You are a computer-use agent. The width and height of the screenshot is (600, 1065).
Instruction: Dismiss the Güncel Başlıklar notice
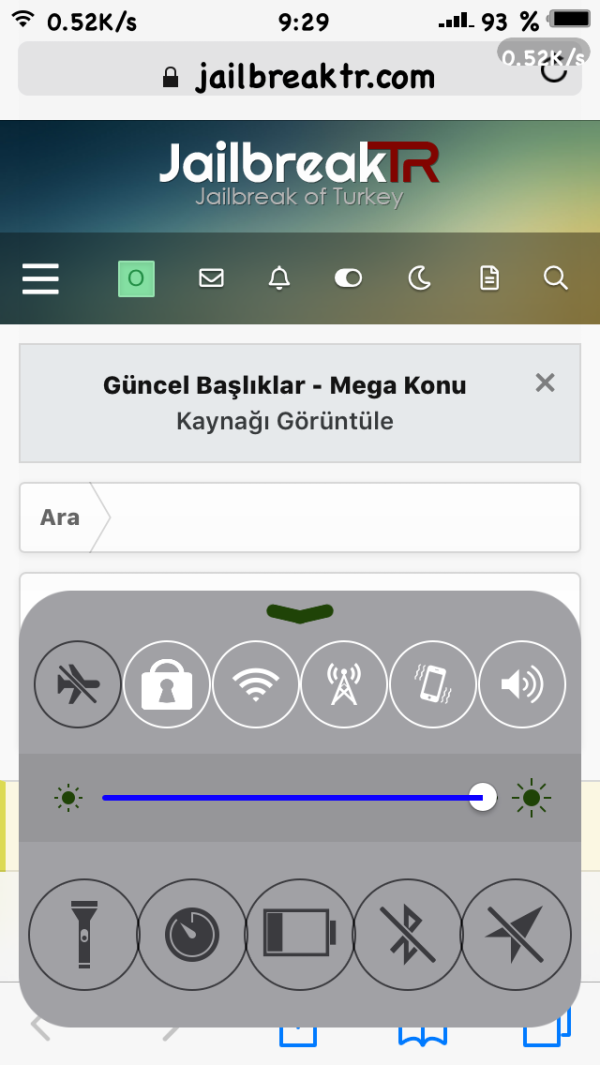(545, 382)
